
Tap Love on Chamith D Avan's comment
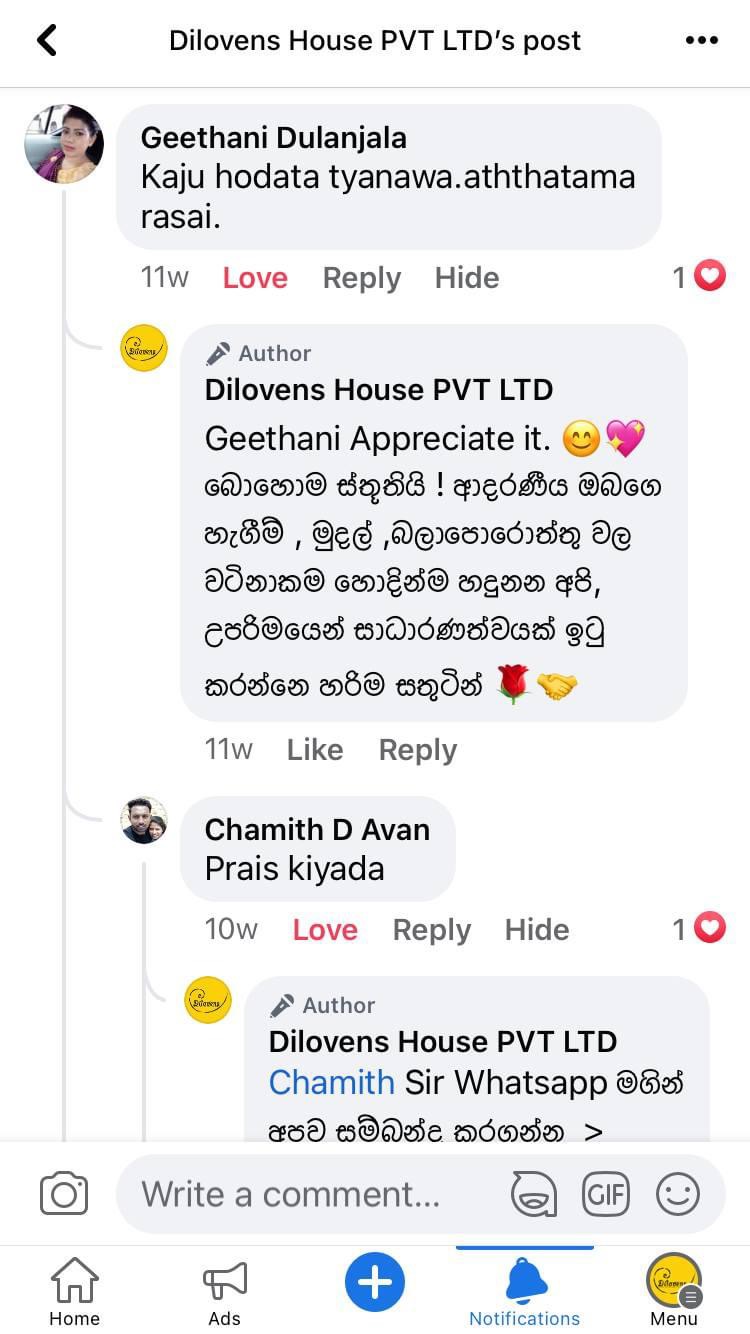coord(325,930)
